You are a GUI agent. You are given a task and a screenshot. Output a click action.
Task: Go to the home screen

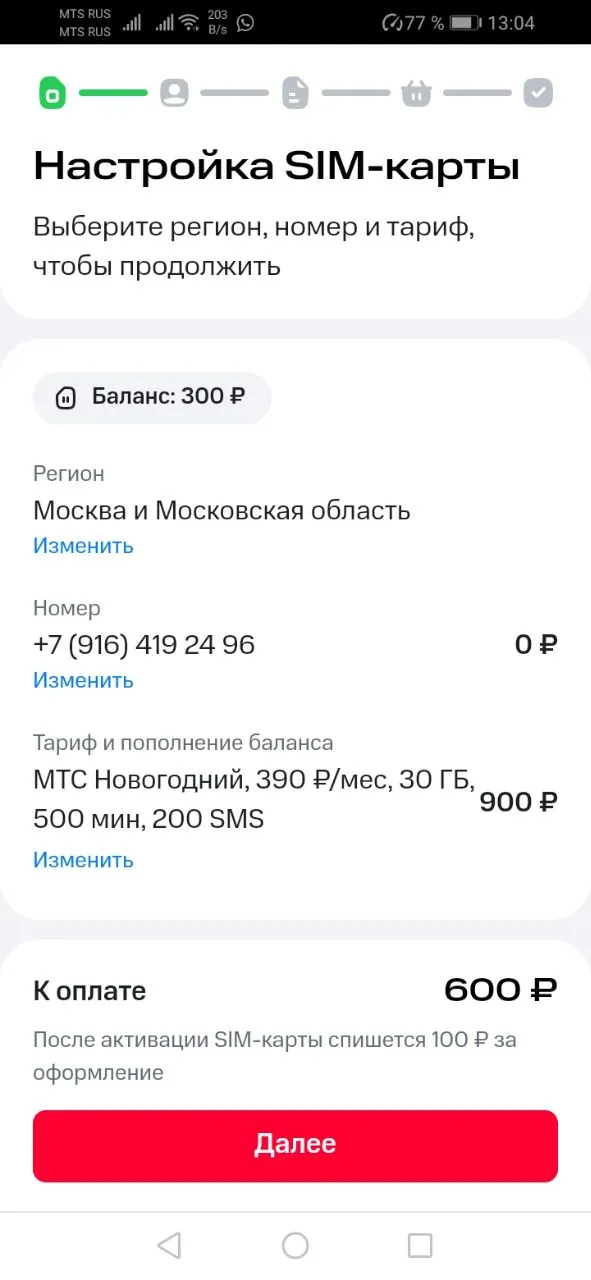pos(295,1245)
